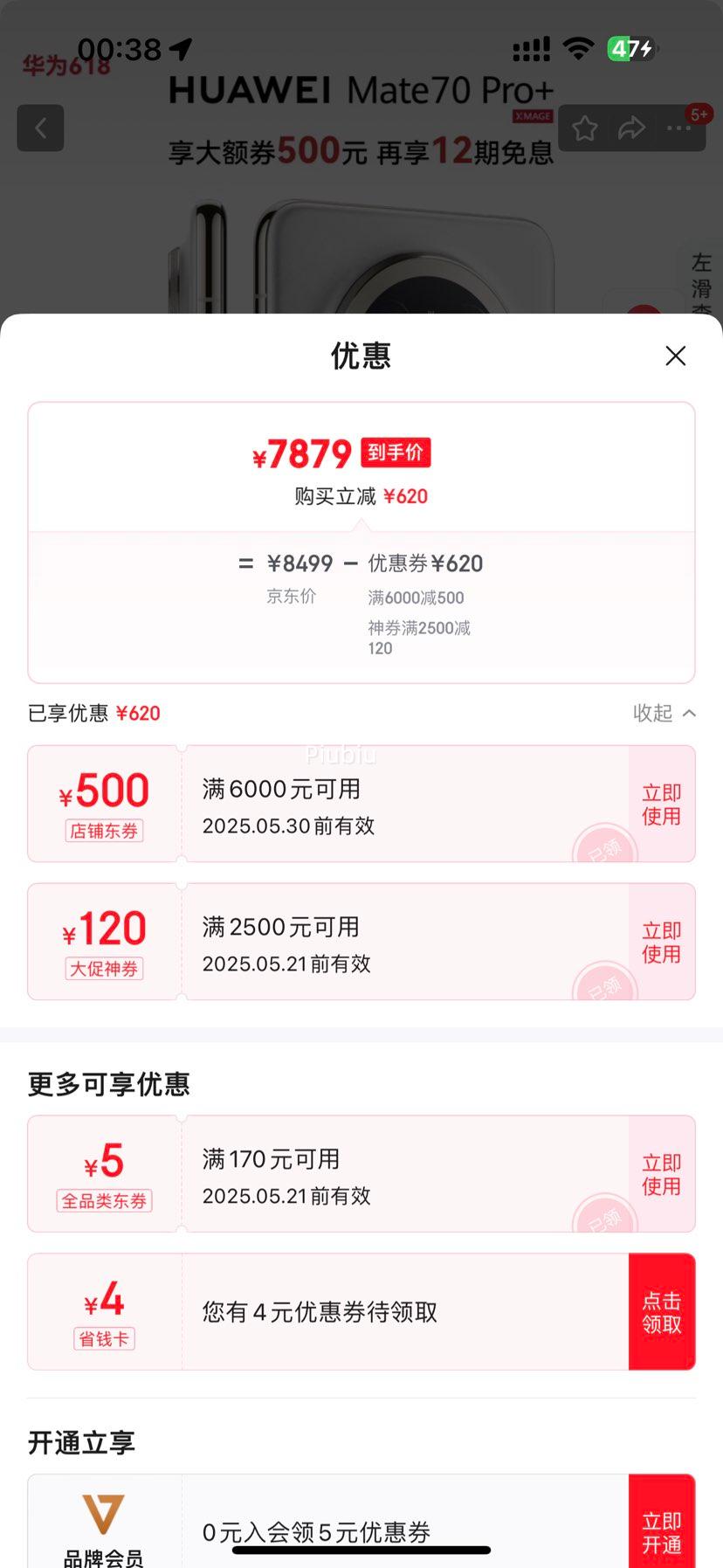Tap 点击领取 to claim the ¥4 省钱卡 coupon
Viewport: 723px width, 1568px height.
[x=661, y=1310]
